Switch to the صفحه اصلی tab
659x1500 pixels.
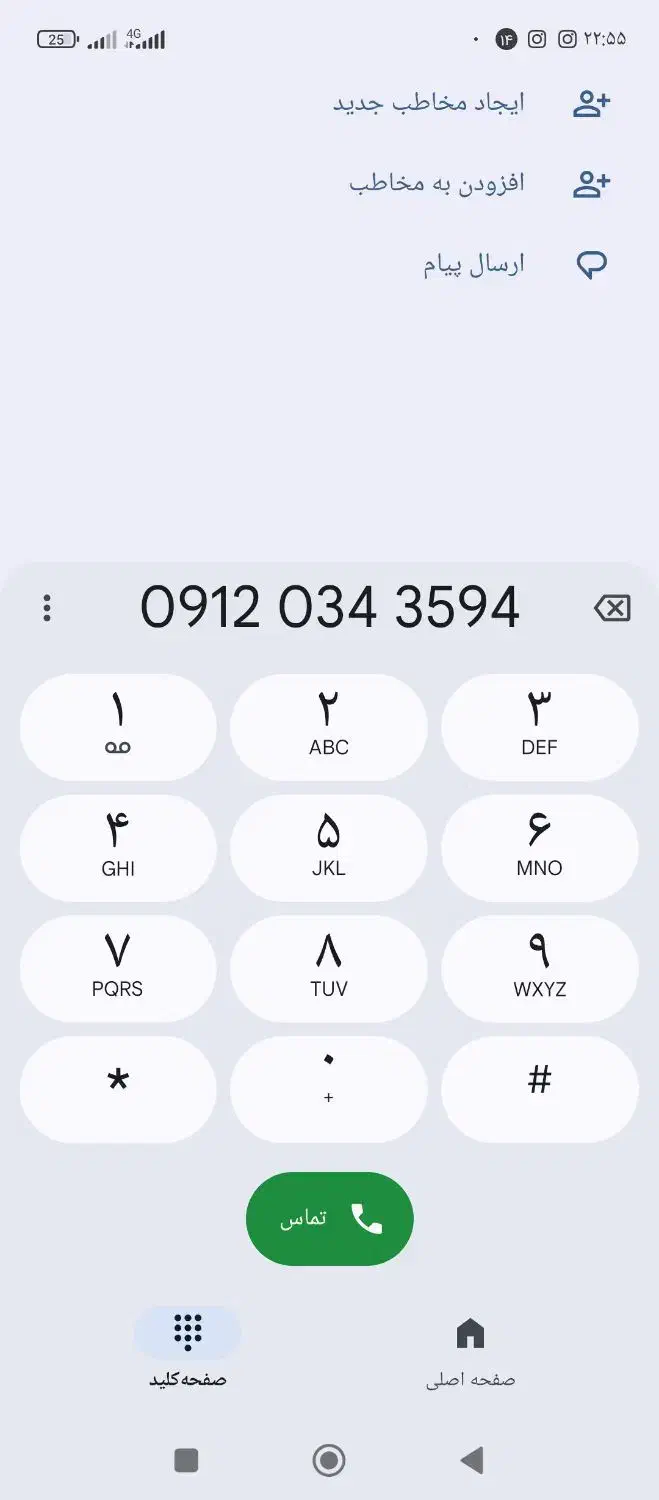(470, 1350)
